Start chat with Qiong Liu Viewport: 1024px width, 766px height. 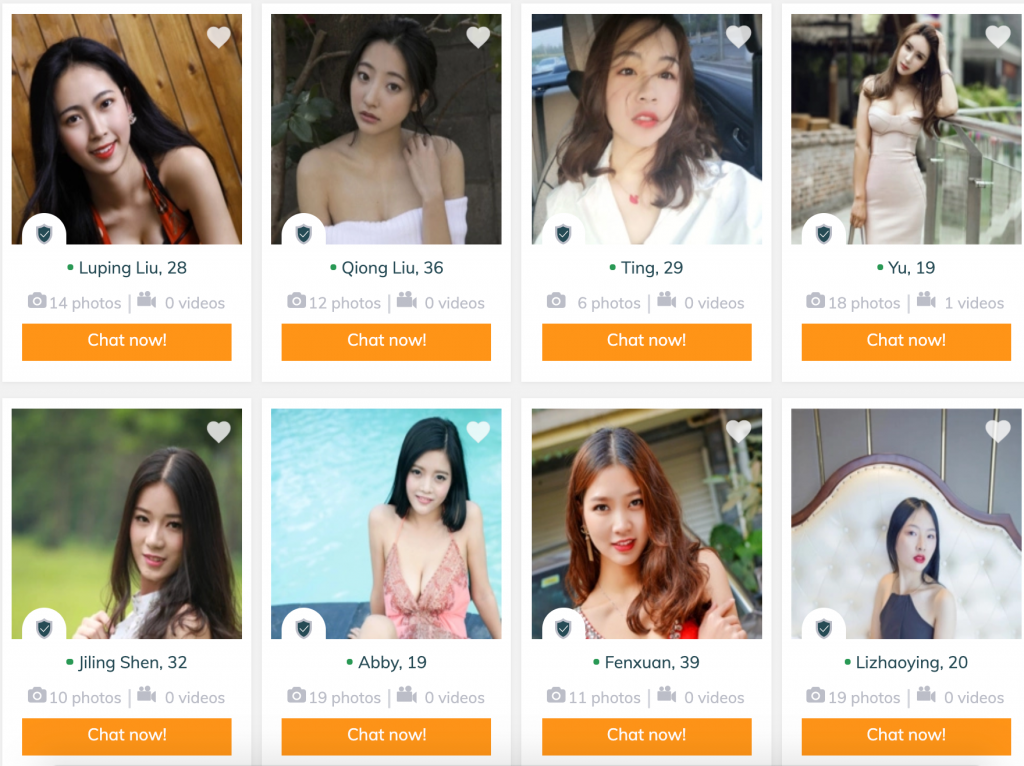click(x=386, y=341)
